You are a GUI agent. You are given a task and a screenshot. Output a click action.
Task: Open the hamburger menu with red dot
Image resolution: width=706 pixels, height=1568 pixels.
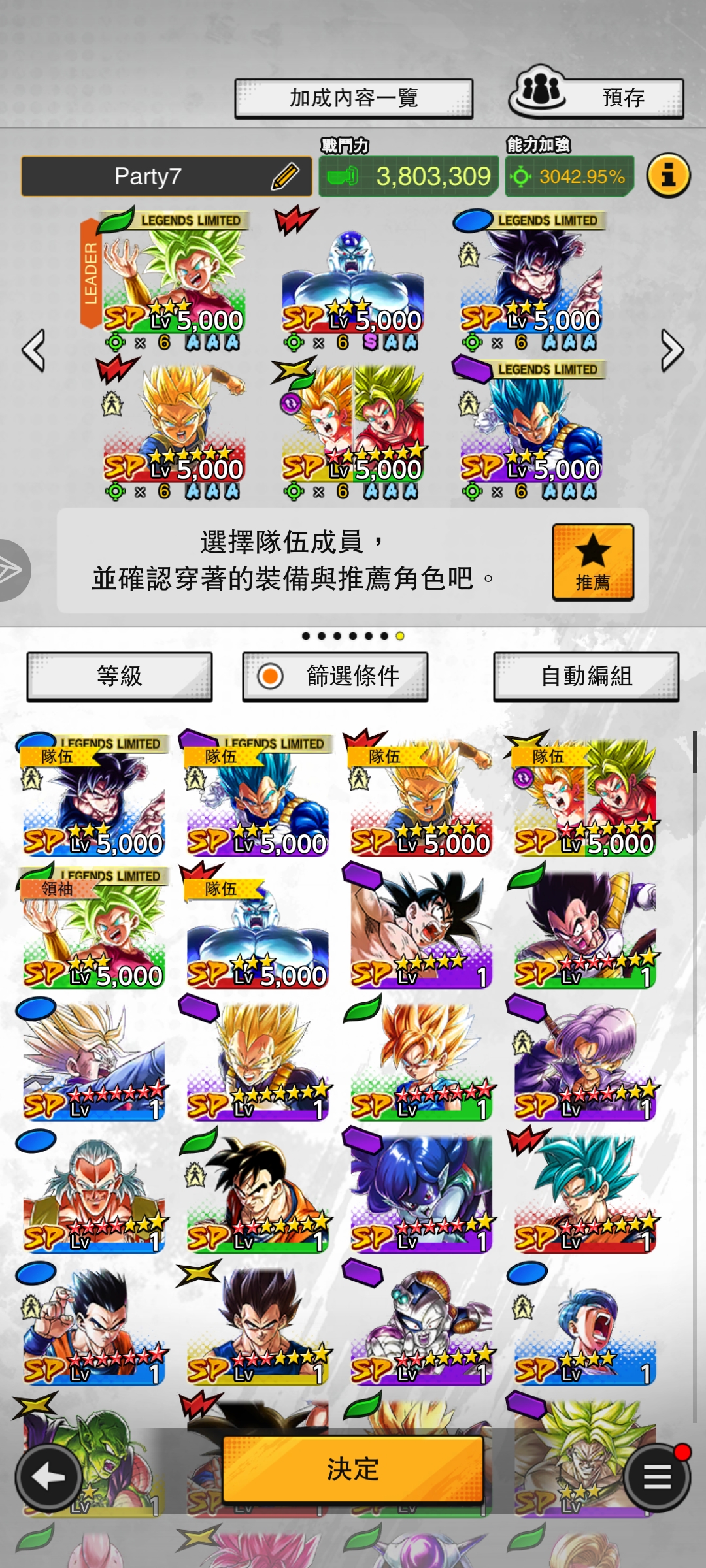coord(656,1476)
